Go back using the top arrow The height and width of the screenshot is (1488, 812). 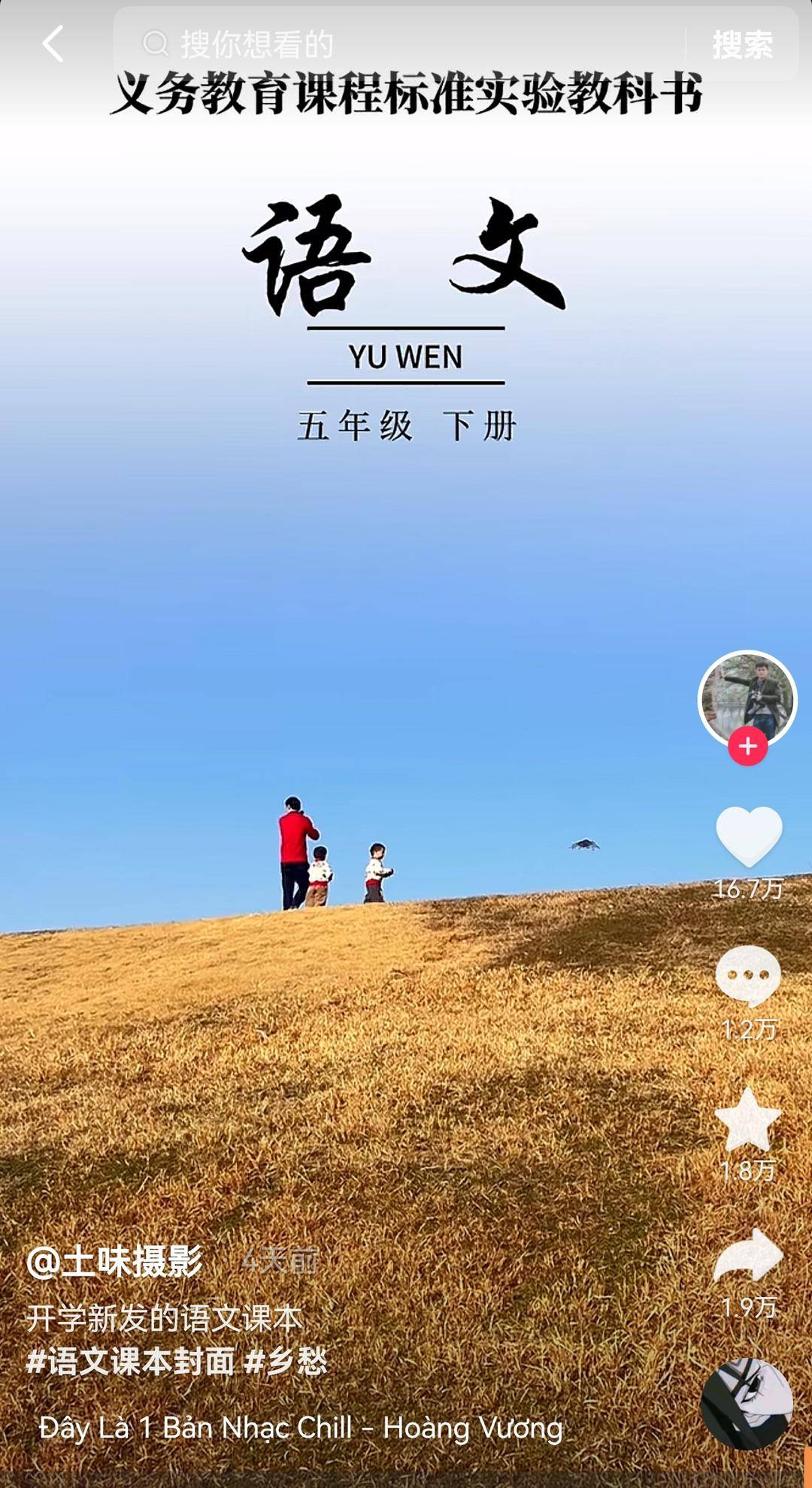[53, 44]
